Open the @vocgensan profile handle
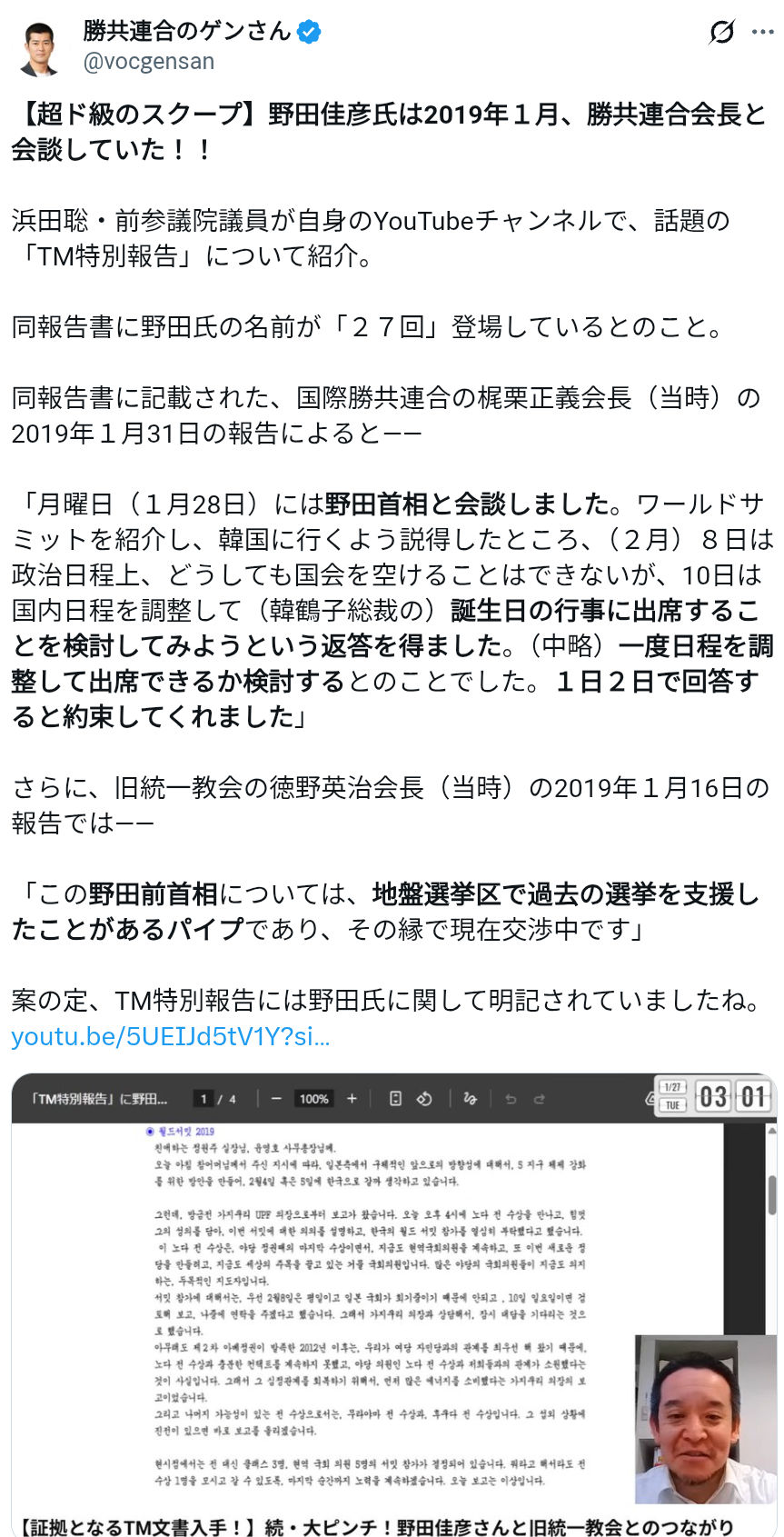The width and height of the screenshot is (784, 1537). click(x=149, y=62)
